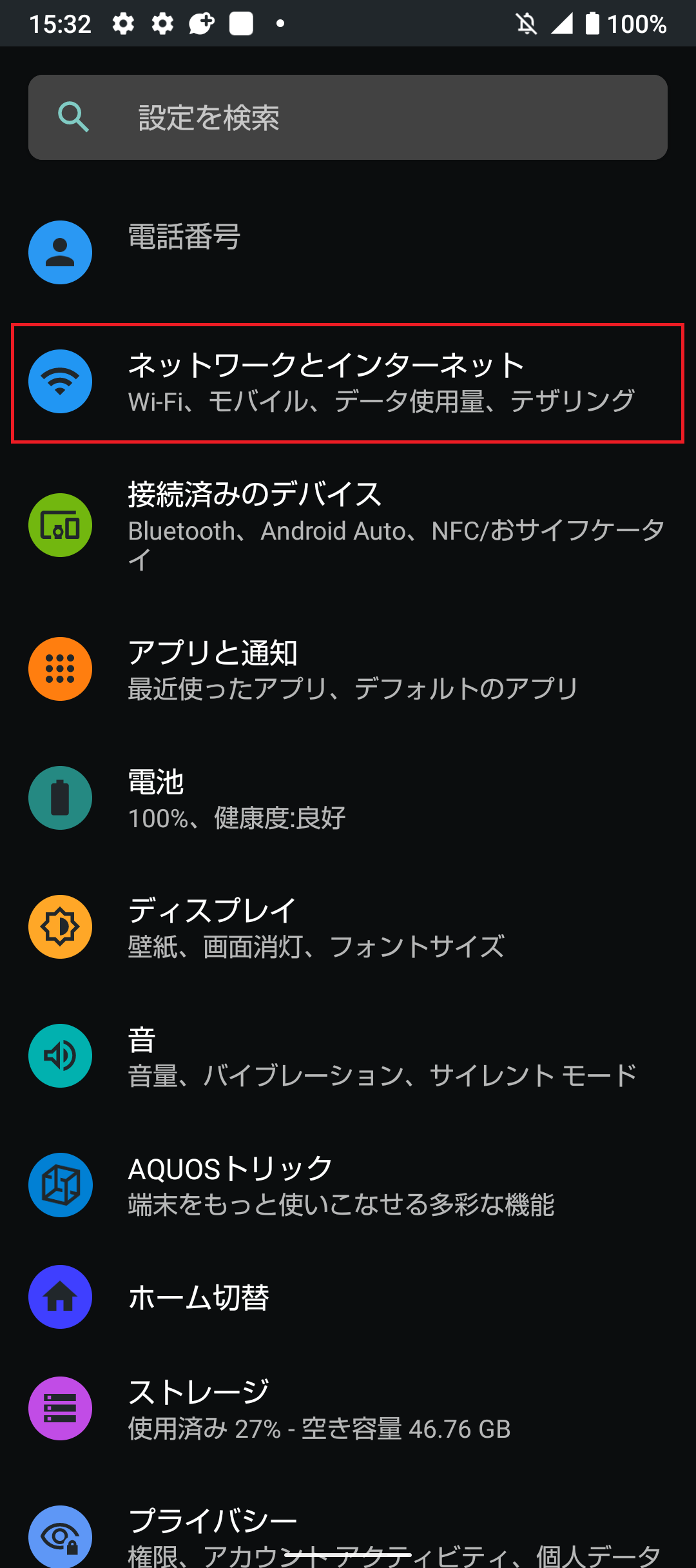The height and width of the screenshot is (1568, 696).
Task: Open the 電話番号 row
Action: coord(348,252)
